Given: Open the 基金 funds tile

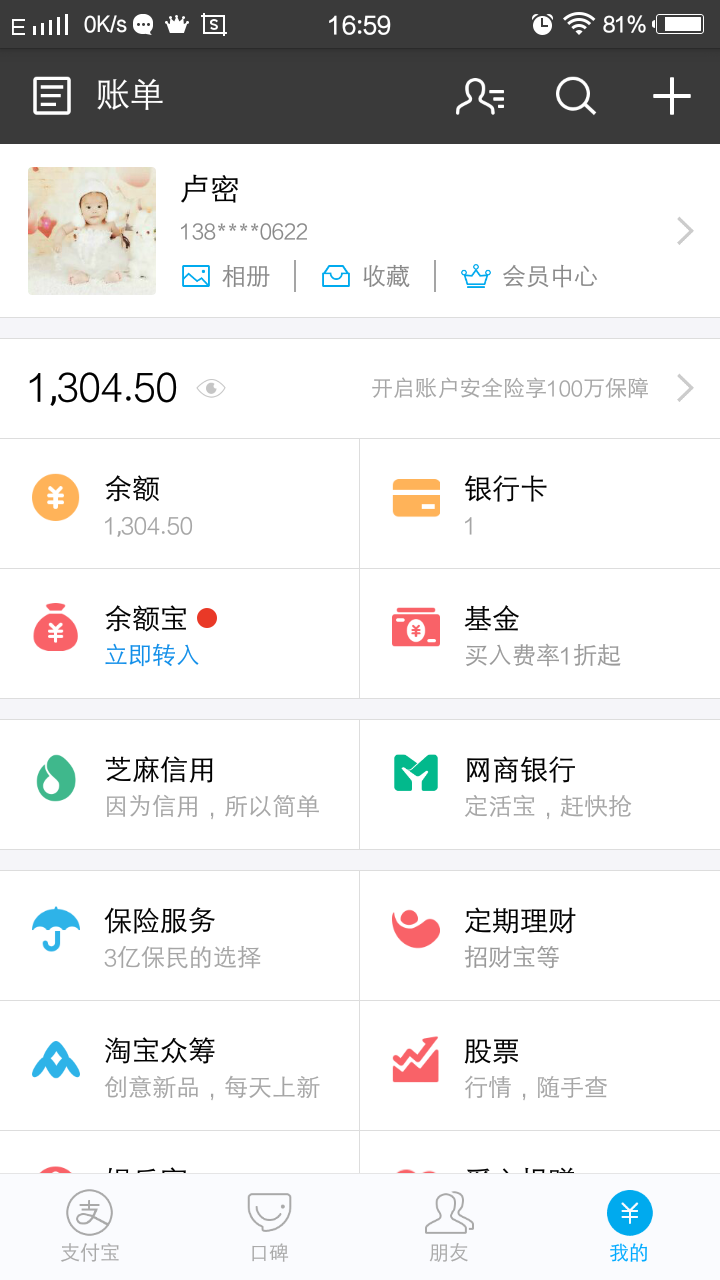Looking at the screenshot, I should pos(540,634).
